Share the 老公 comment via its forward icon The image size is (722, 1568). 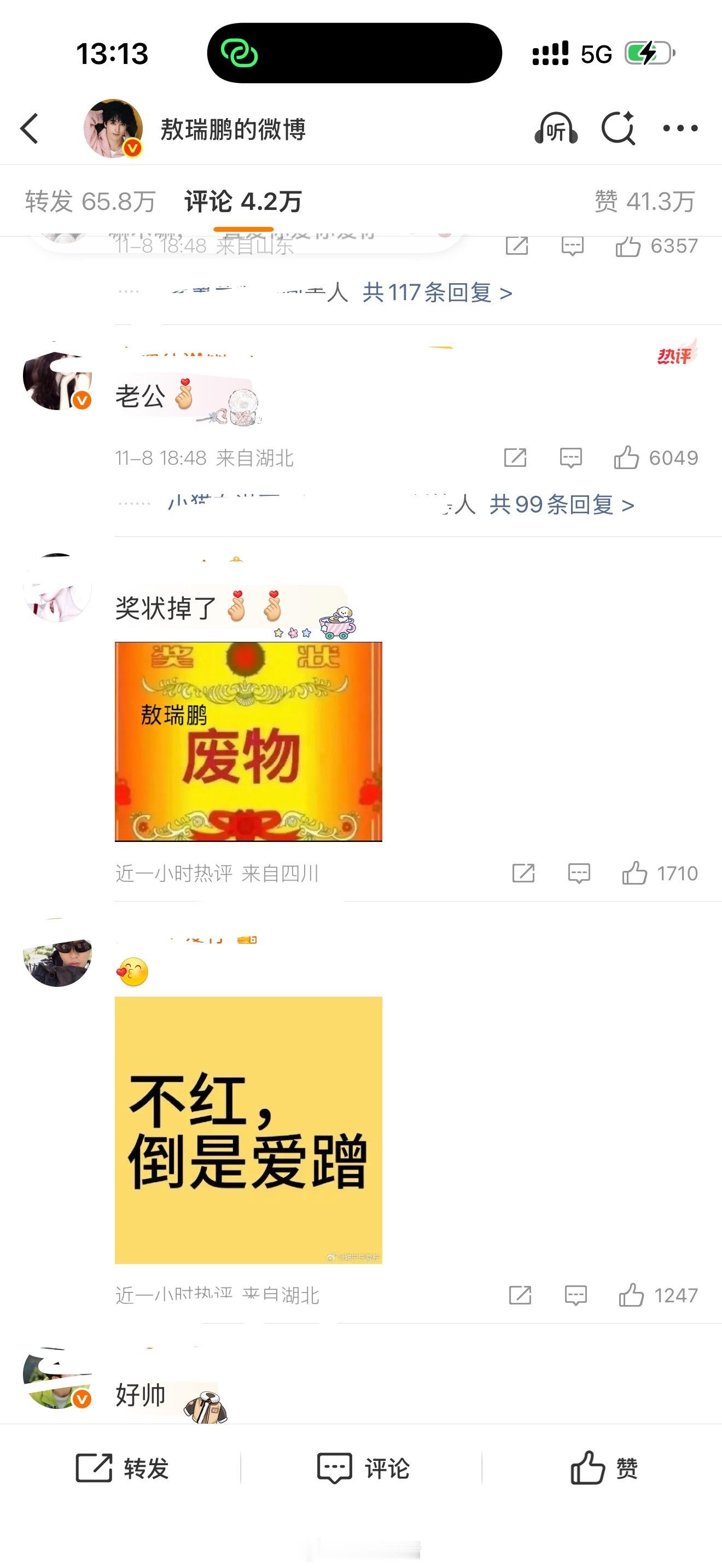point(514,458)
